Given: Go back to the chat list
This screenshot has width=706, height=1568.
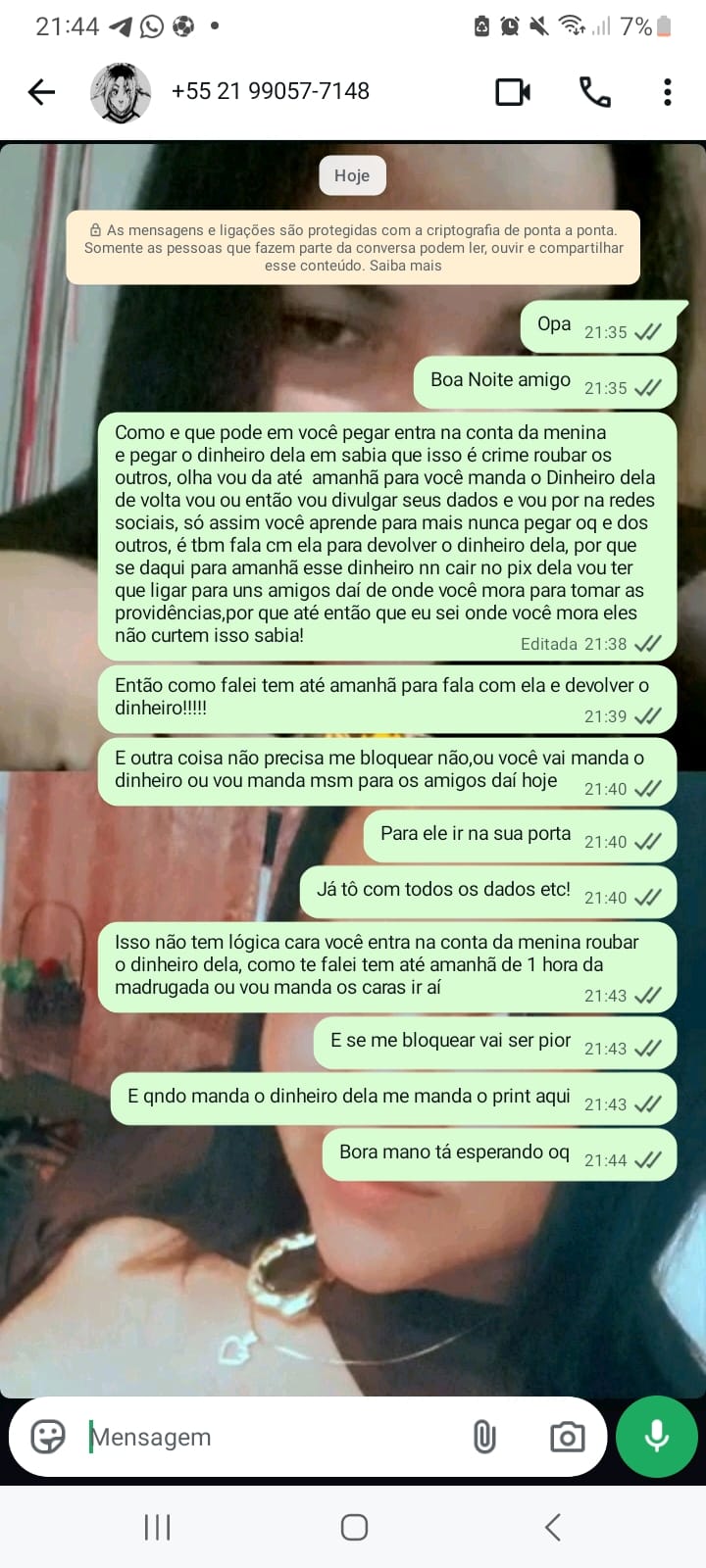Looking at the screenshot, I should point(41,92).
